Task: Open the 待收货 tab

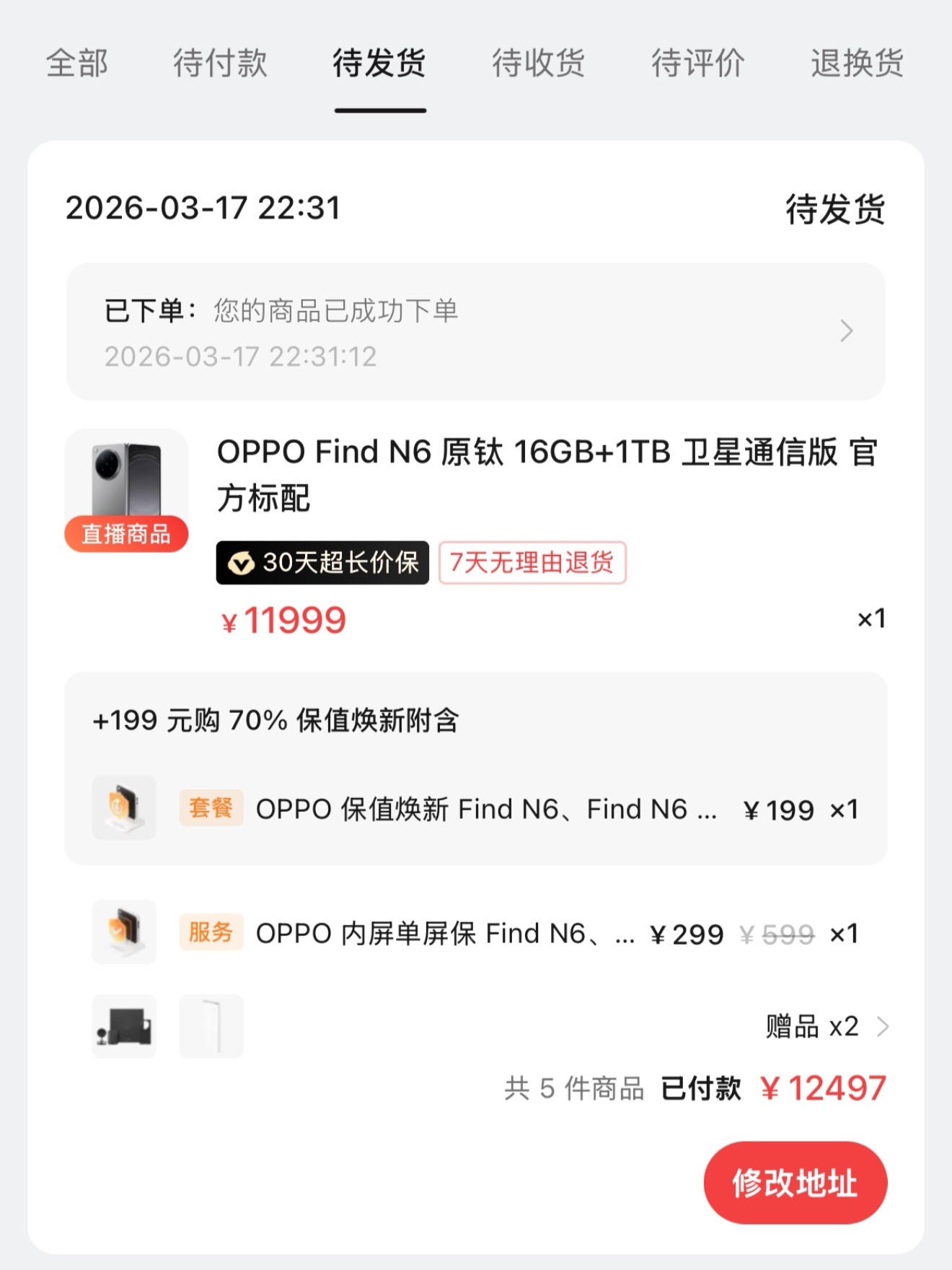Action: tap(538, 63)
